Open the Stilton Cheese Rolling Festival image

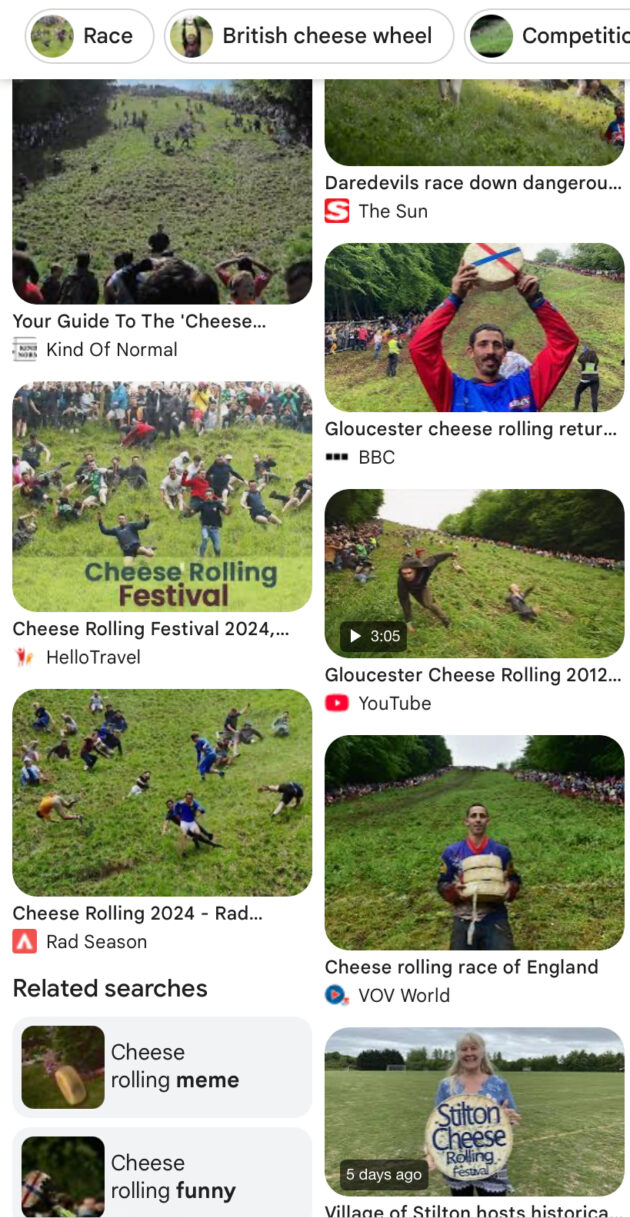pos(474,1111)
